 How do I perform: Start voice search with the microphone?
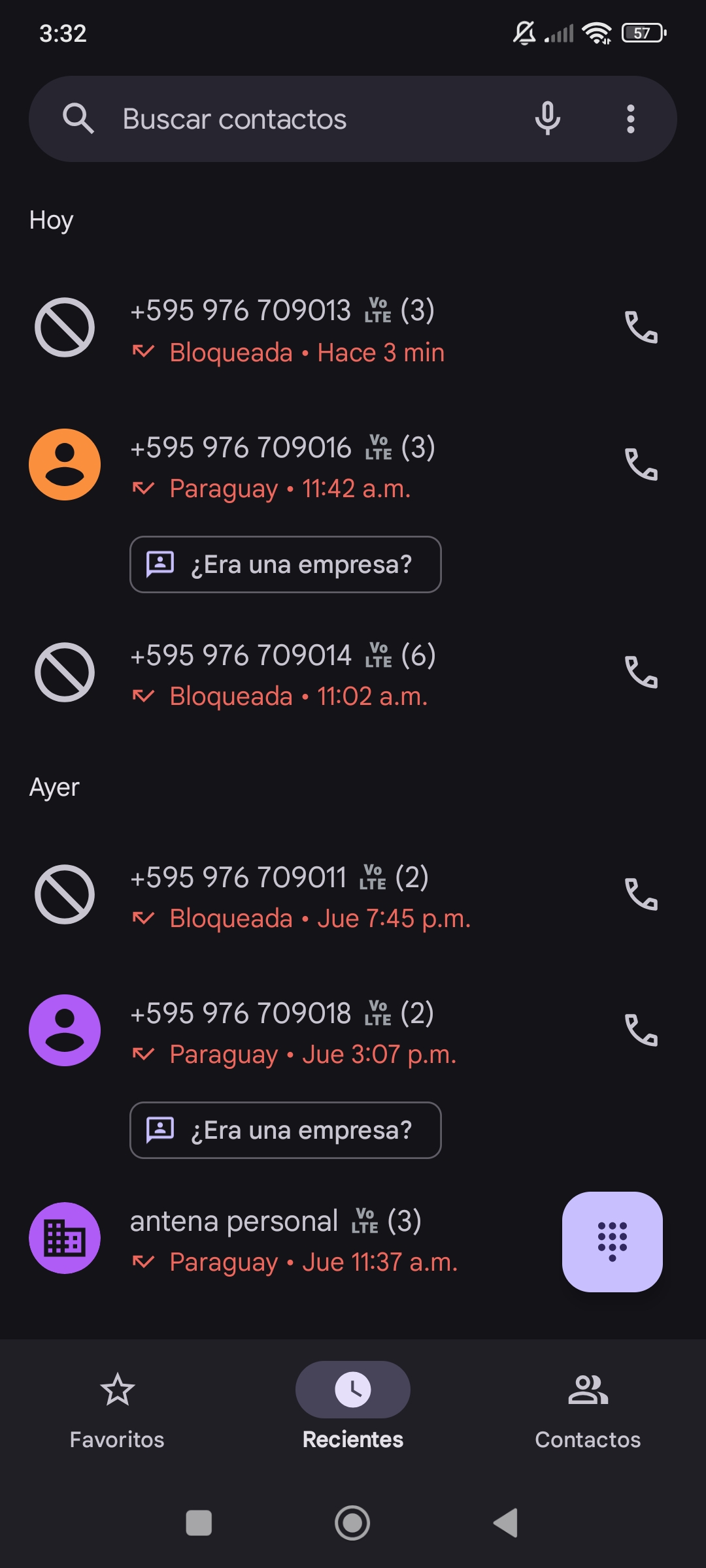[x=548, y=119]
